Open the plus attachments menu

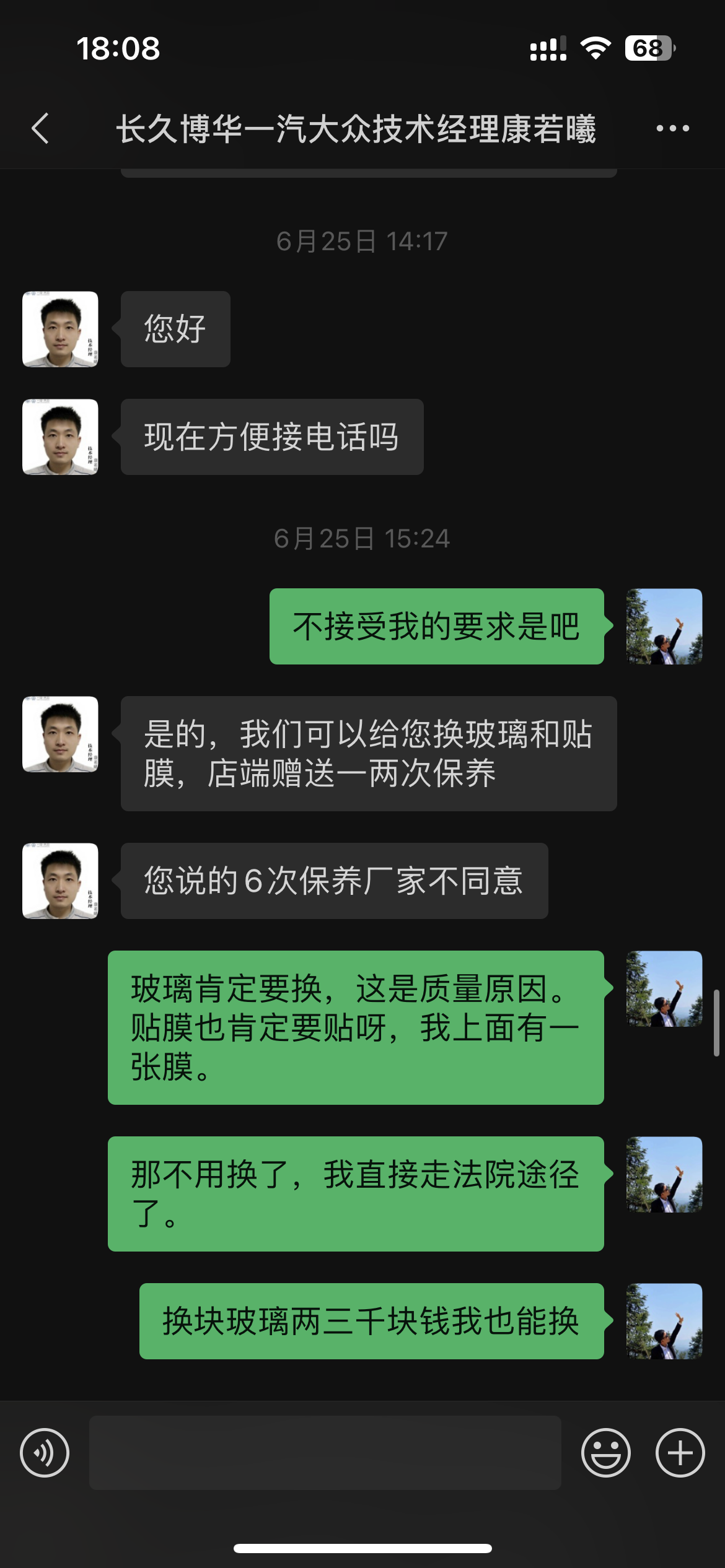680,1453
